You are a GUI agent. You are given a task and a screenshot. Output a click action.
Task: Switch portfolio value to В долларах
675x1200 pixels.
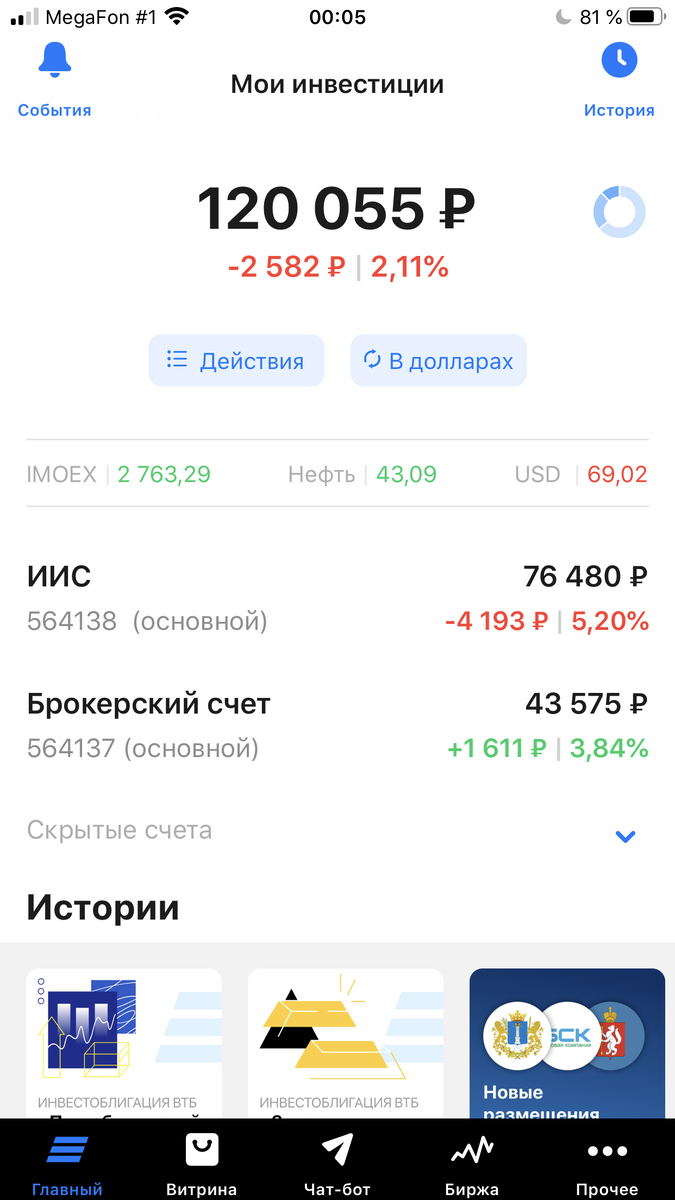coord(438,360)
